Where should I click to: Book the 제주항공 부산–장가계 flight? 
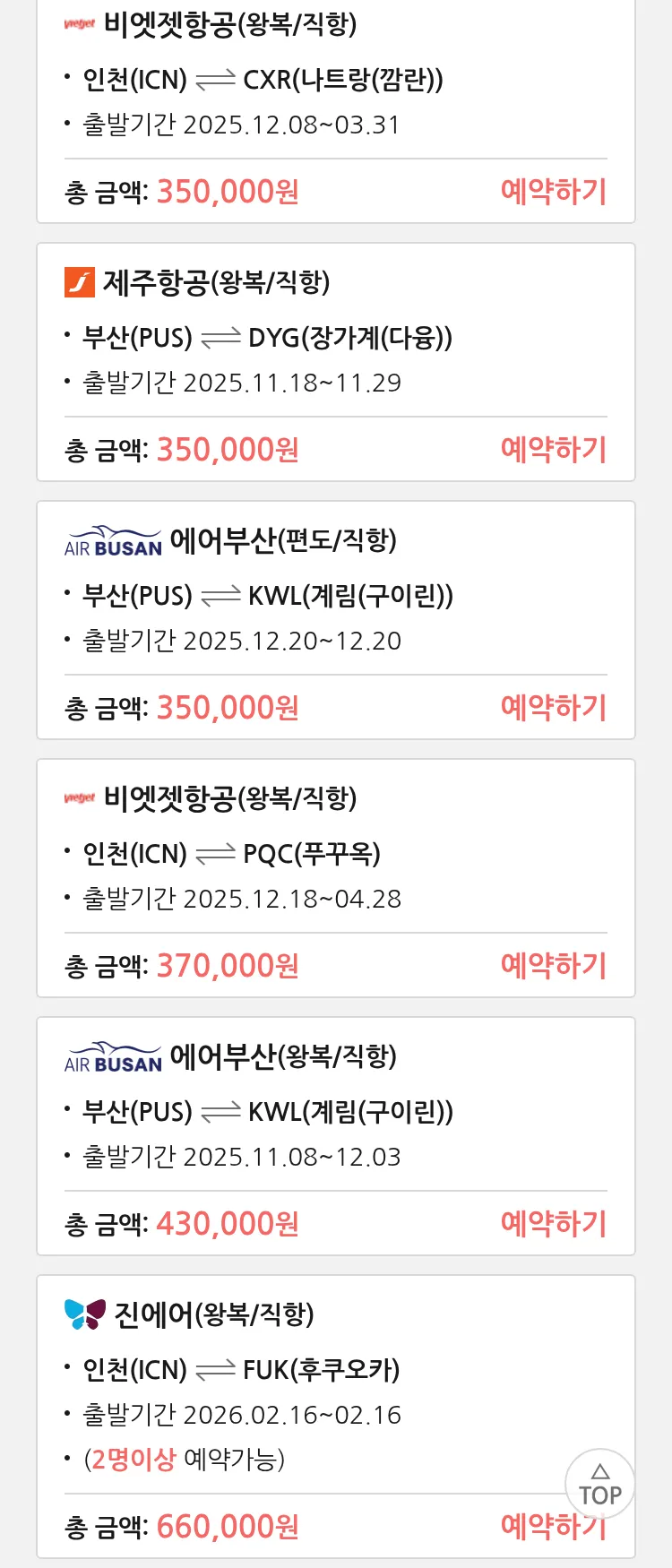[x=553, y=450]
